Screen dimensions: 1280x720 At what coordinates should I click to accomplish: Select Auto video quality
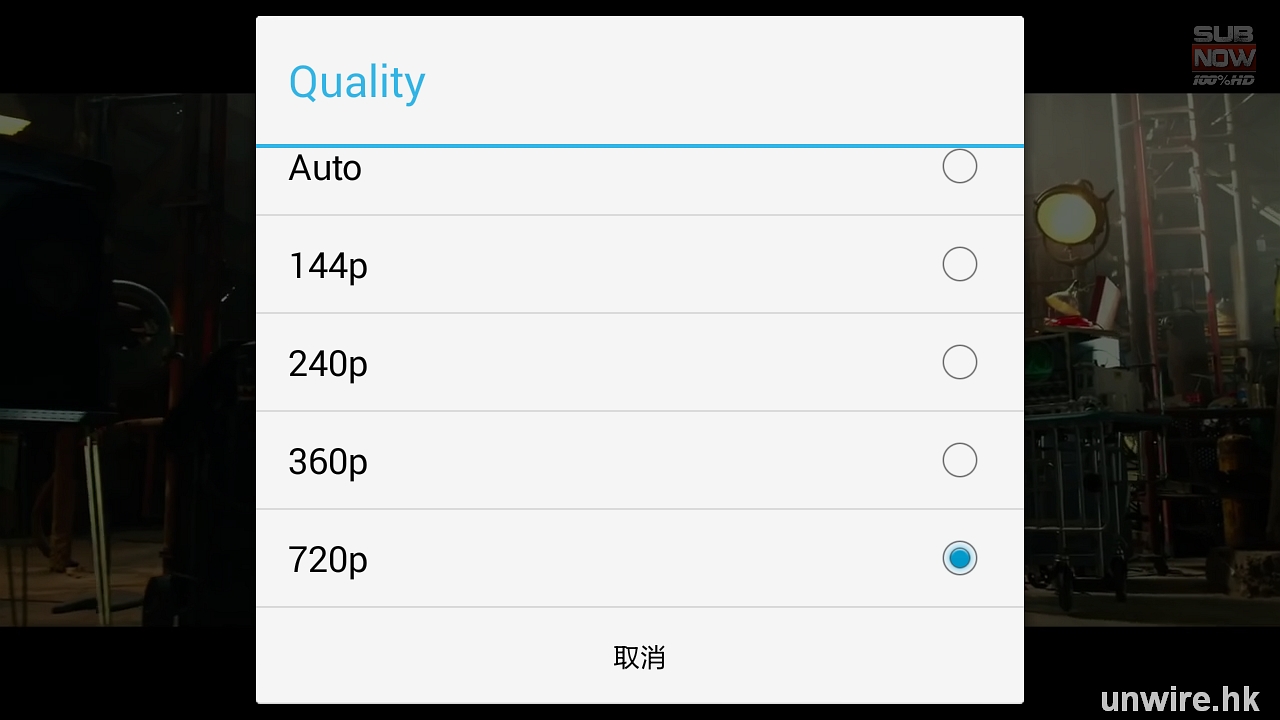click(x=959, y=166)
